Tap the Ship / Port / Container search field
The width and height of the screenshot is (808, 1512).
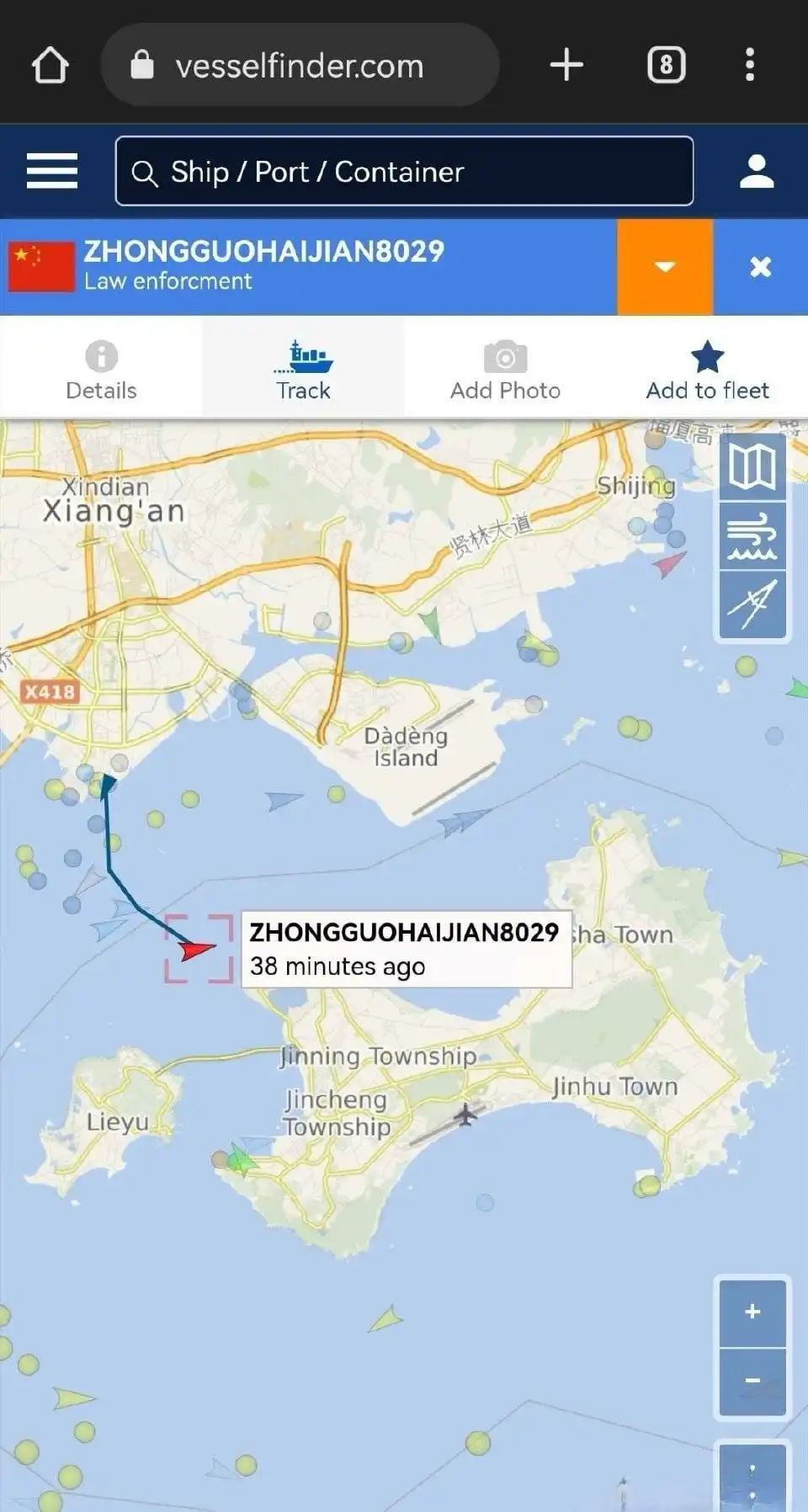pyautogui.click(x=404, y=171)
